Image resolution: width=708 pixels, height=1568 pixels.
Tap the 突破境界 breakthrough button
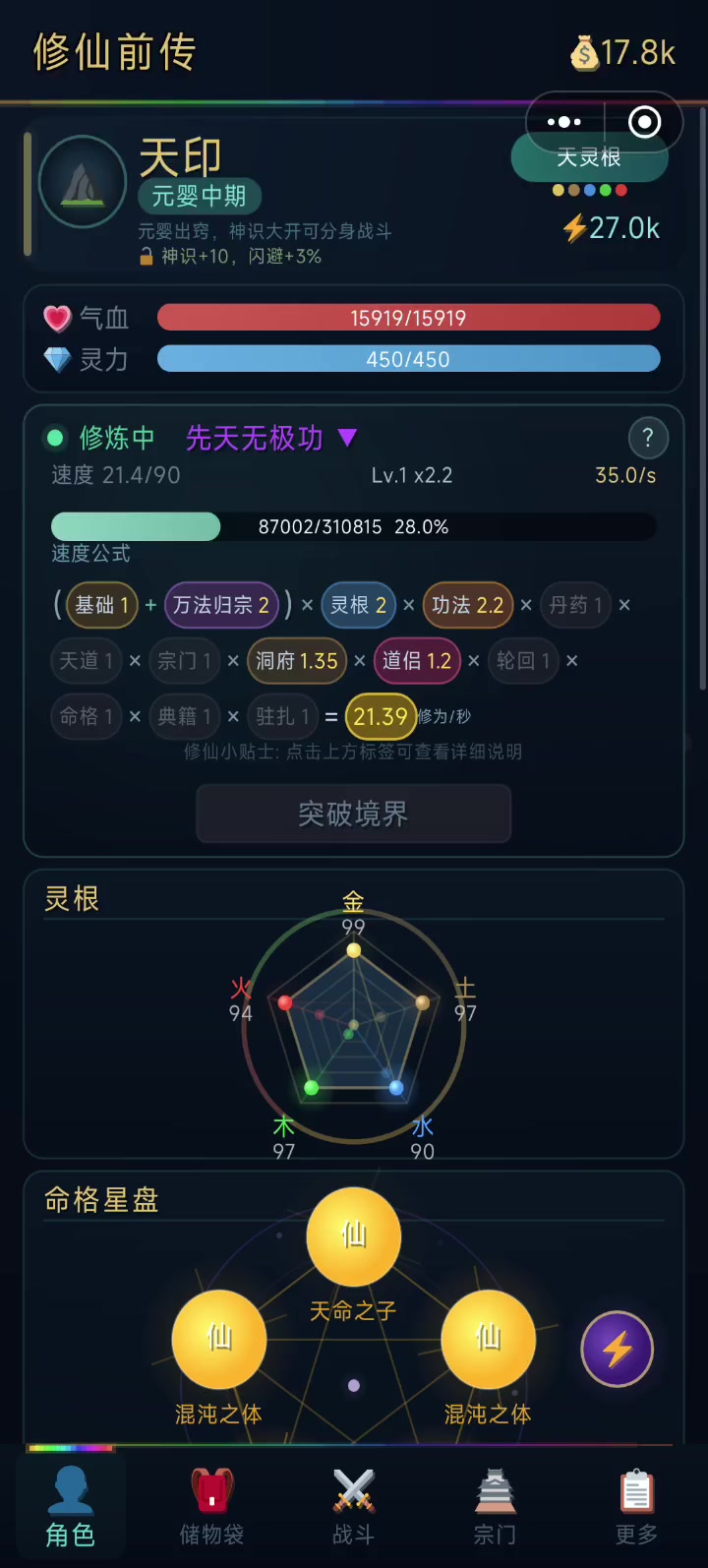coord(353,814)
